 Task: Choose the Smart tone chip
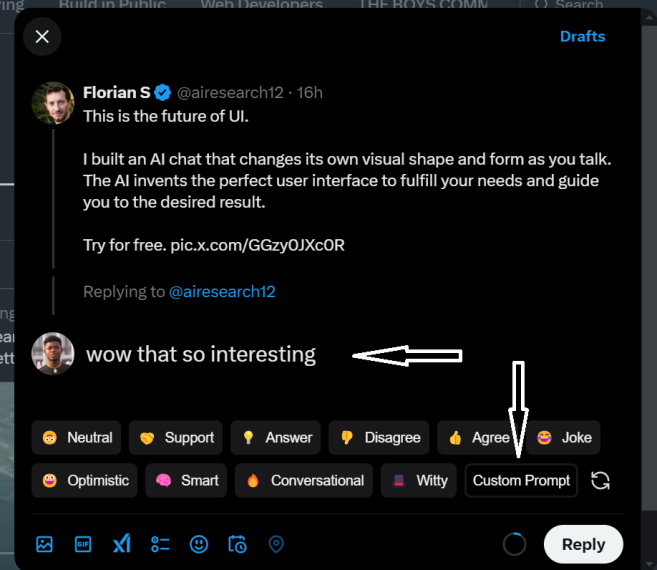pyautogui.click(x=186, y=481)
